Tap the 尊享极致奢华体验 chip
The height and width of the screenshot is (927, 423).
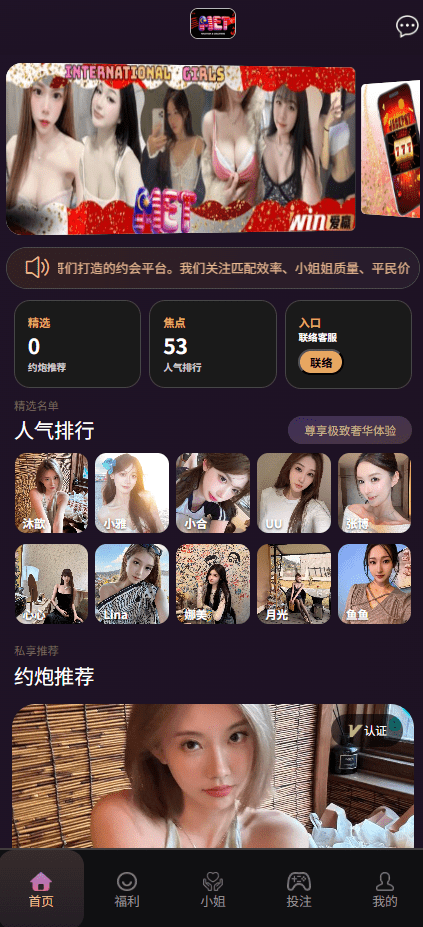[350, 430]
